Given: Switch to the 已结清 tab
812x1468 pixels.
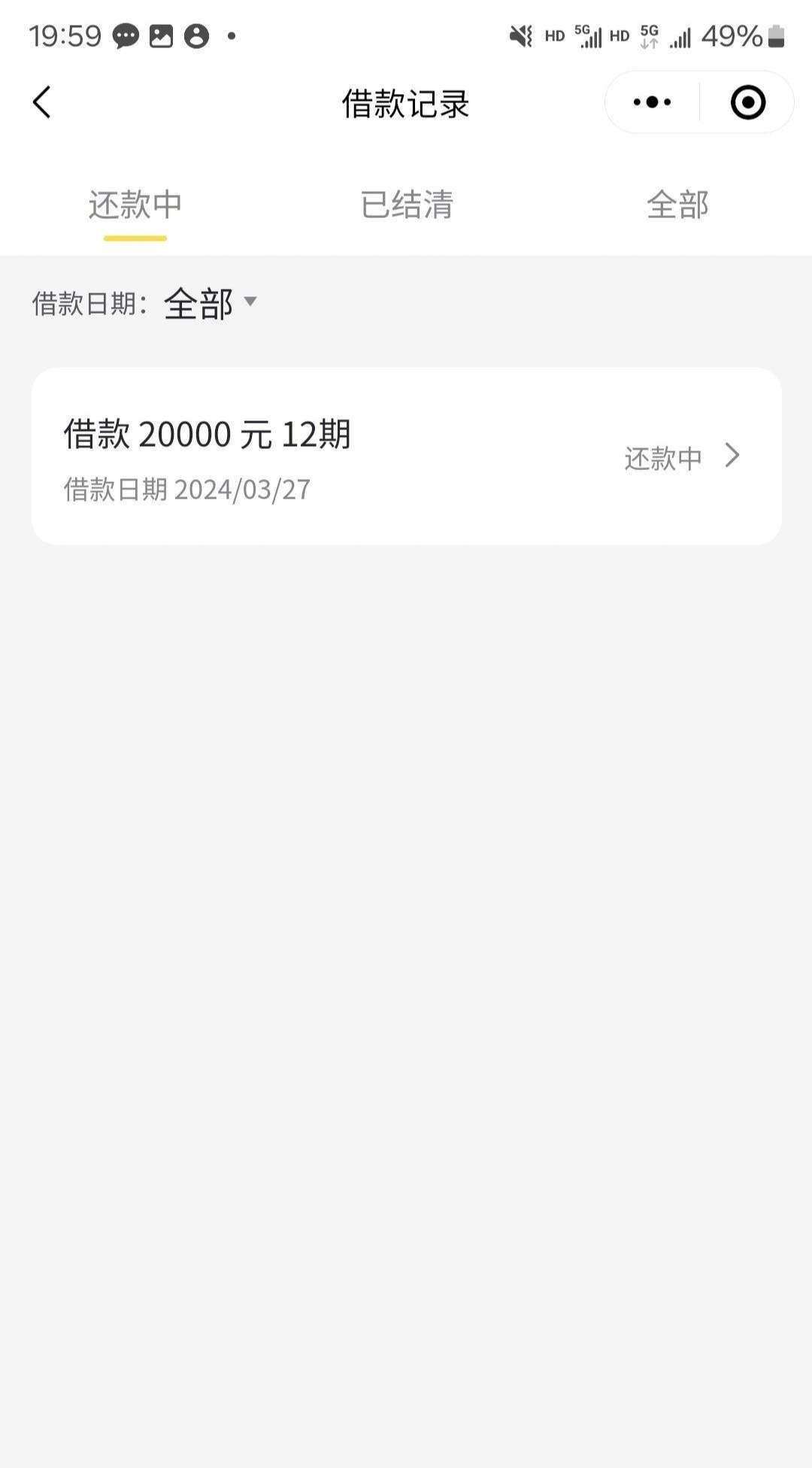Looking at the screenshot, I should pos(407,205).
